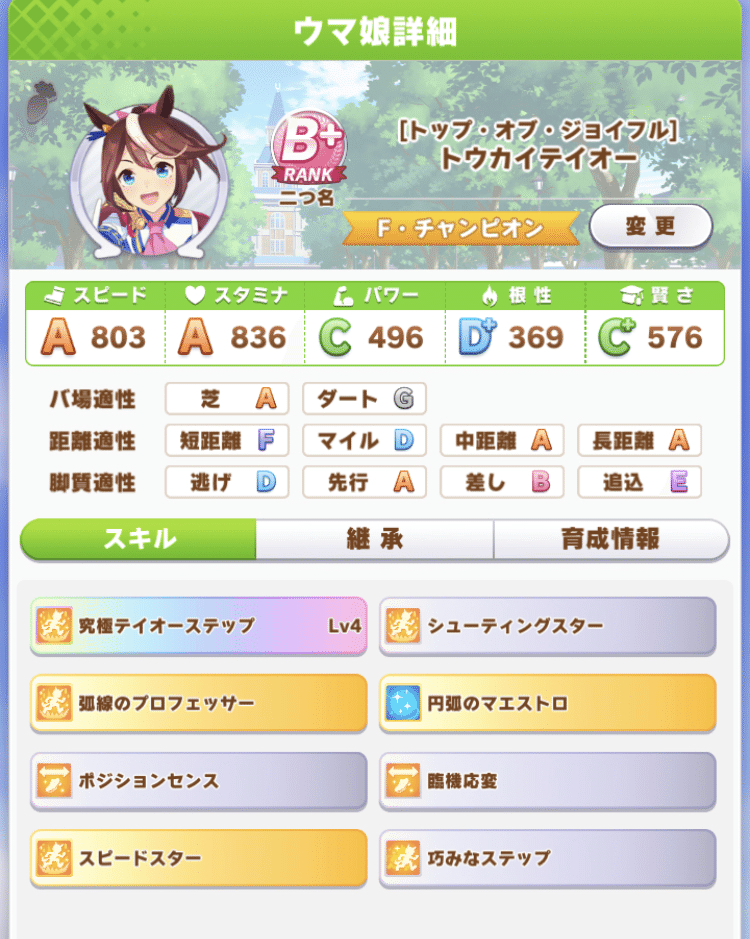Click the 根性 flame stat icon
Viewport: 750px width, 939px height.
[x=488, y=293]
